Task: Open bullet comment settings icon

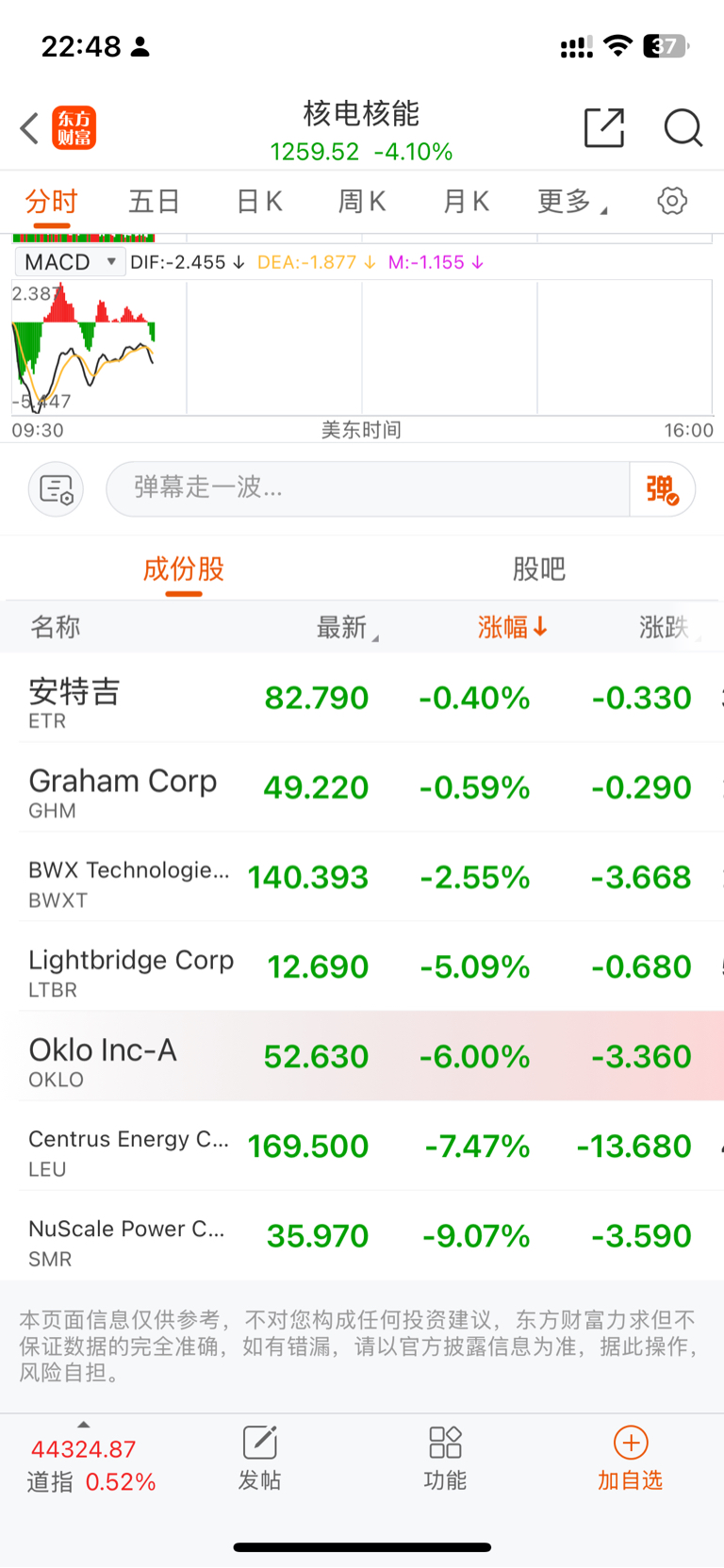Action: point(57,489)
